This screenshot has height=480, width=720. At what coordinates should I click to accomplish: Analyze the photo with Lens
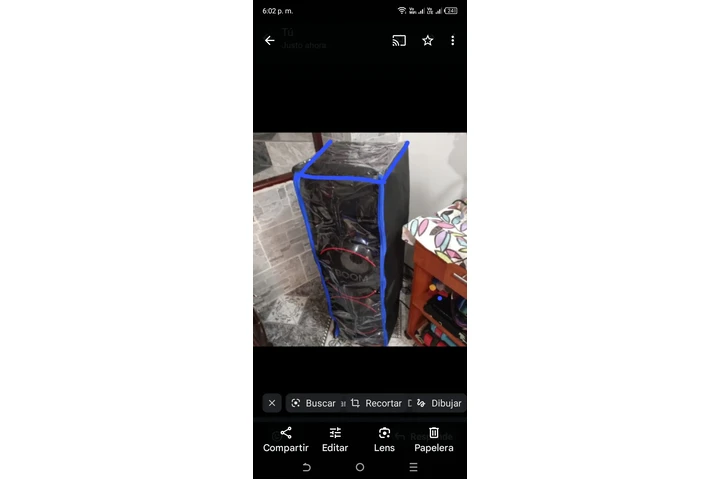tap(384, 439)
